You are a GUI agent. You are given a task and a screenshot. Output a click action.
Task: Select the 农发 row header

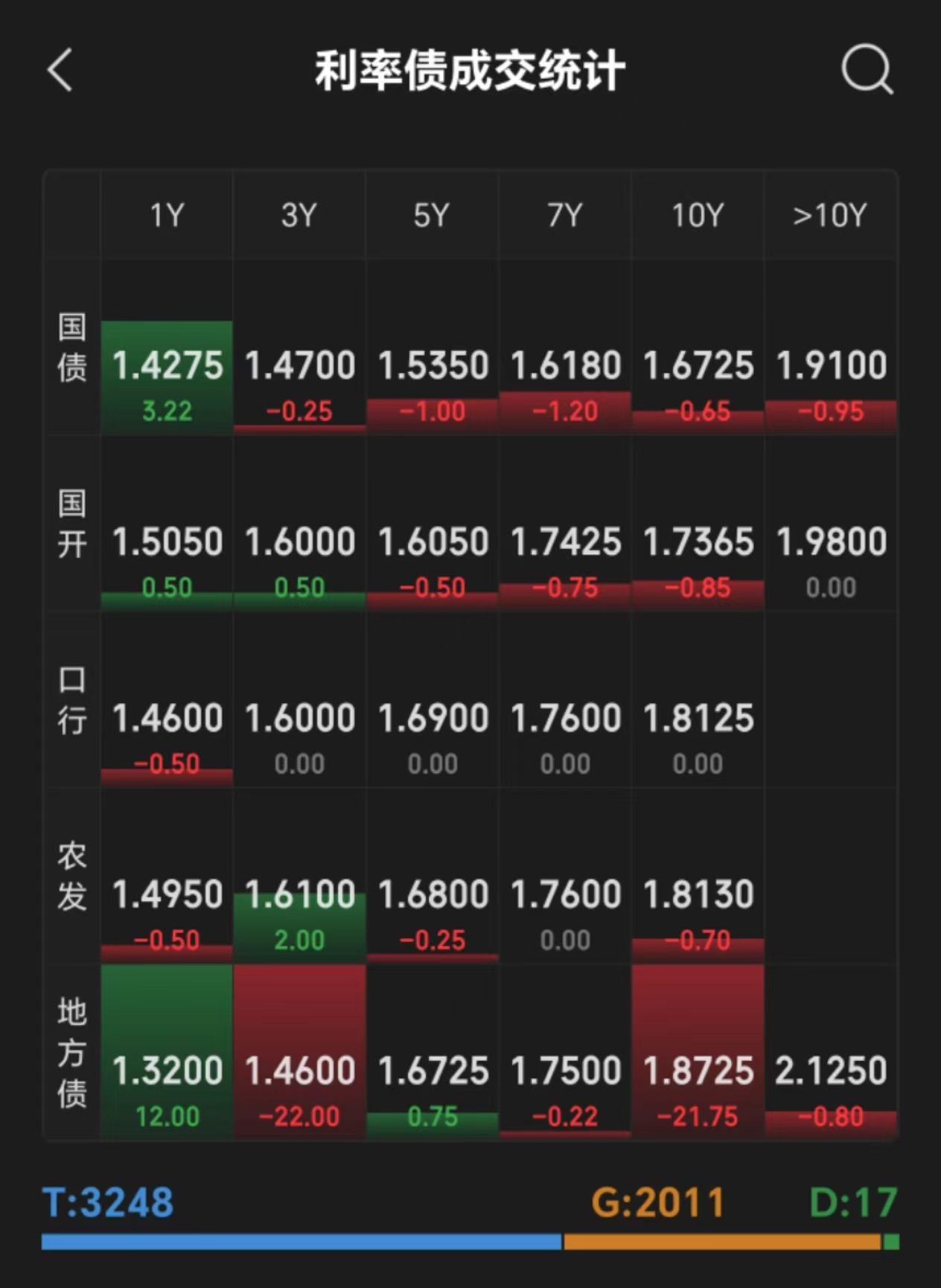click(71, 874)
